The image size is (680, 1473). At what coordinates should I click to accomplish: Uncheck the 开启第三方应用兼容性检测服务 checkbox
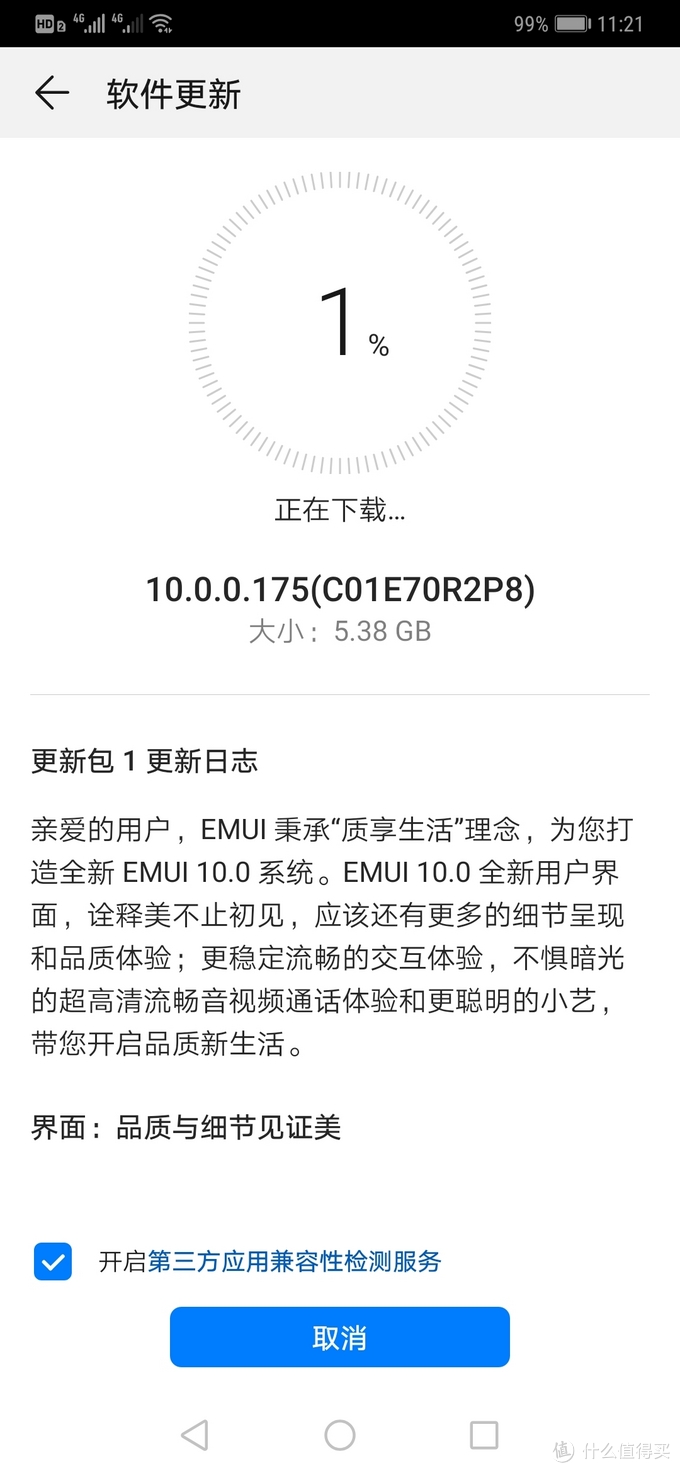pyautogui.click(x=53, y=1262)
